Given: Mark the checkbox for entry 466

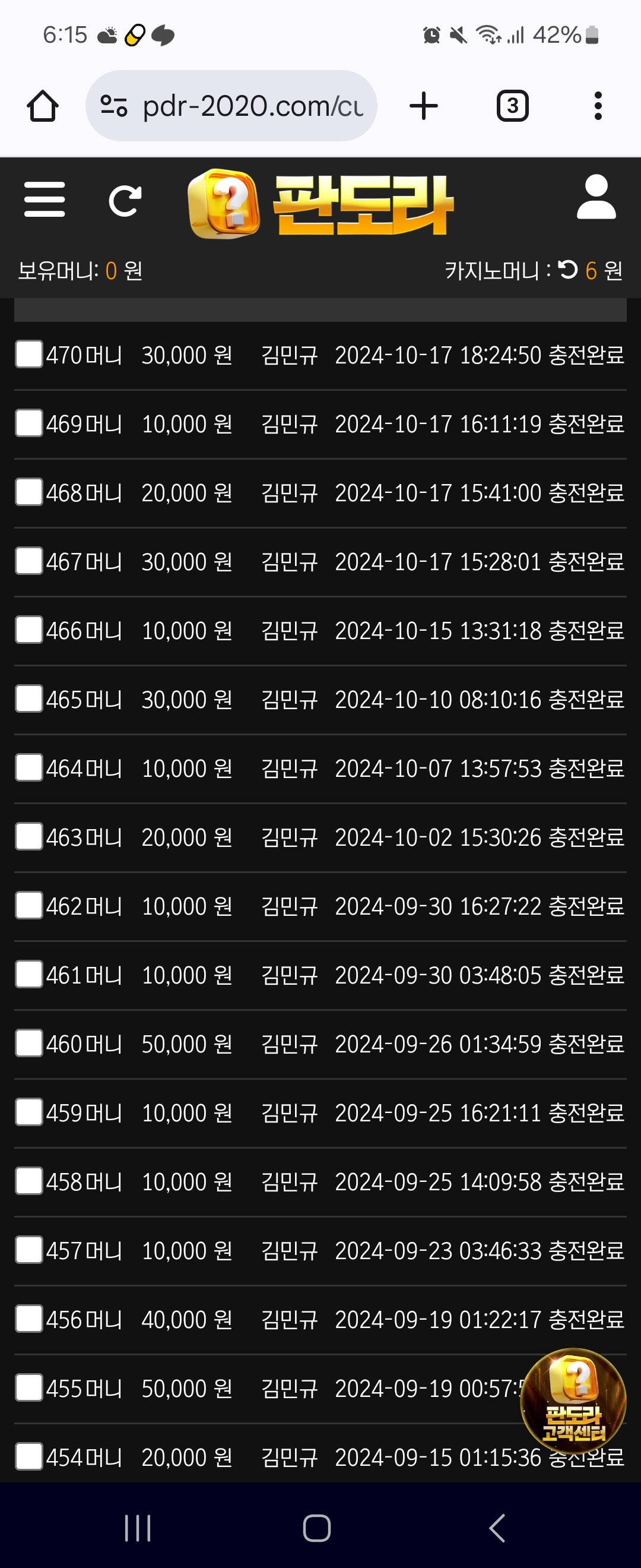Looking at the screenshot, I should [x=28, y=630].
